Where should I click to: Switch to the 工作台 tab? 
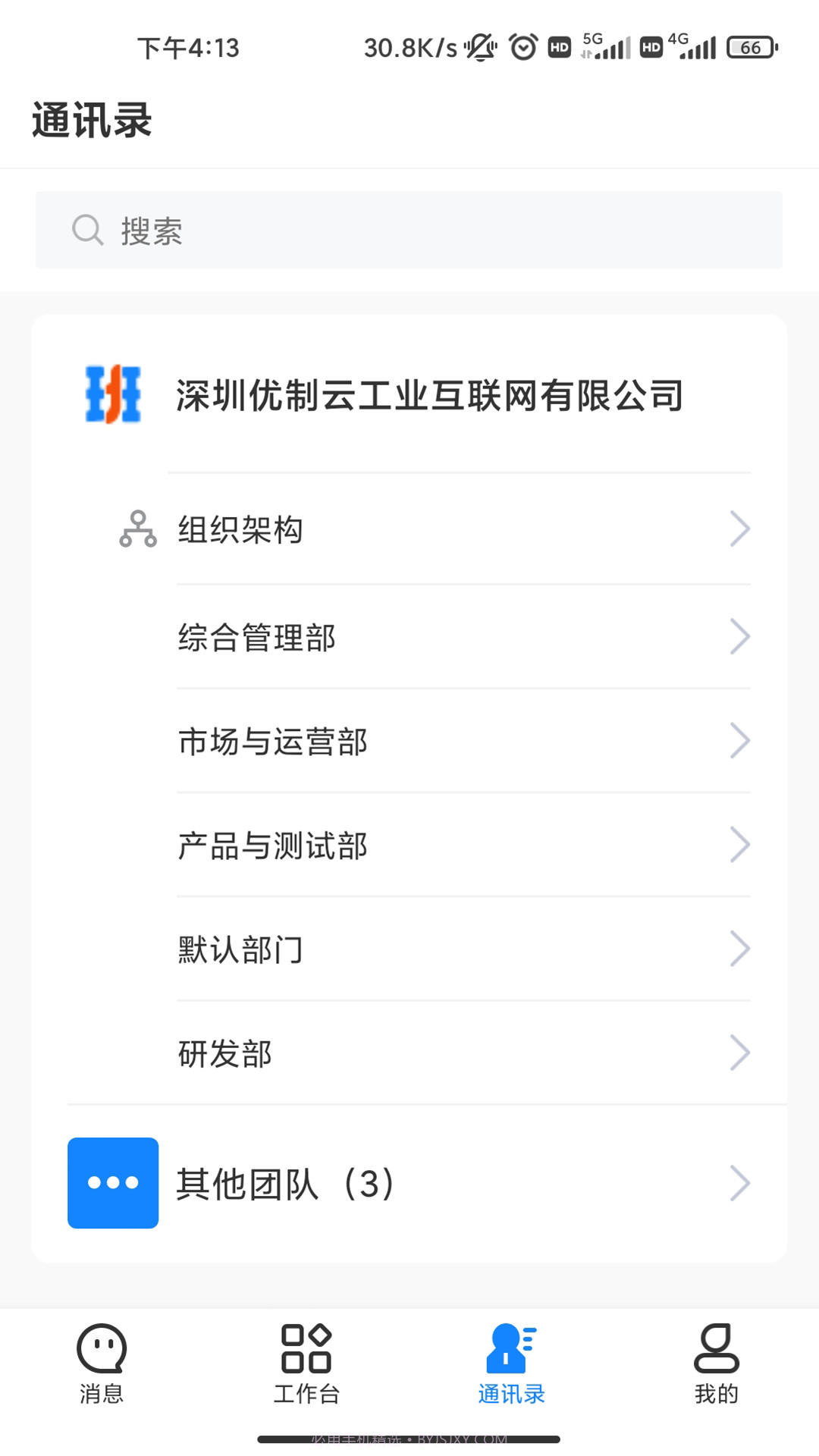coord(306,1365)
